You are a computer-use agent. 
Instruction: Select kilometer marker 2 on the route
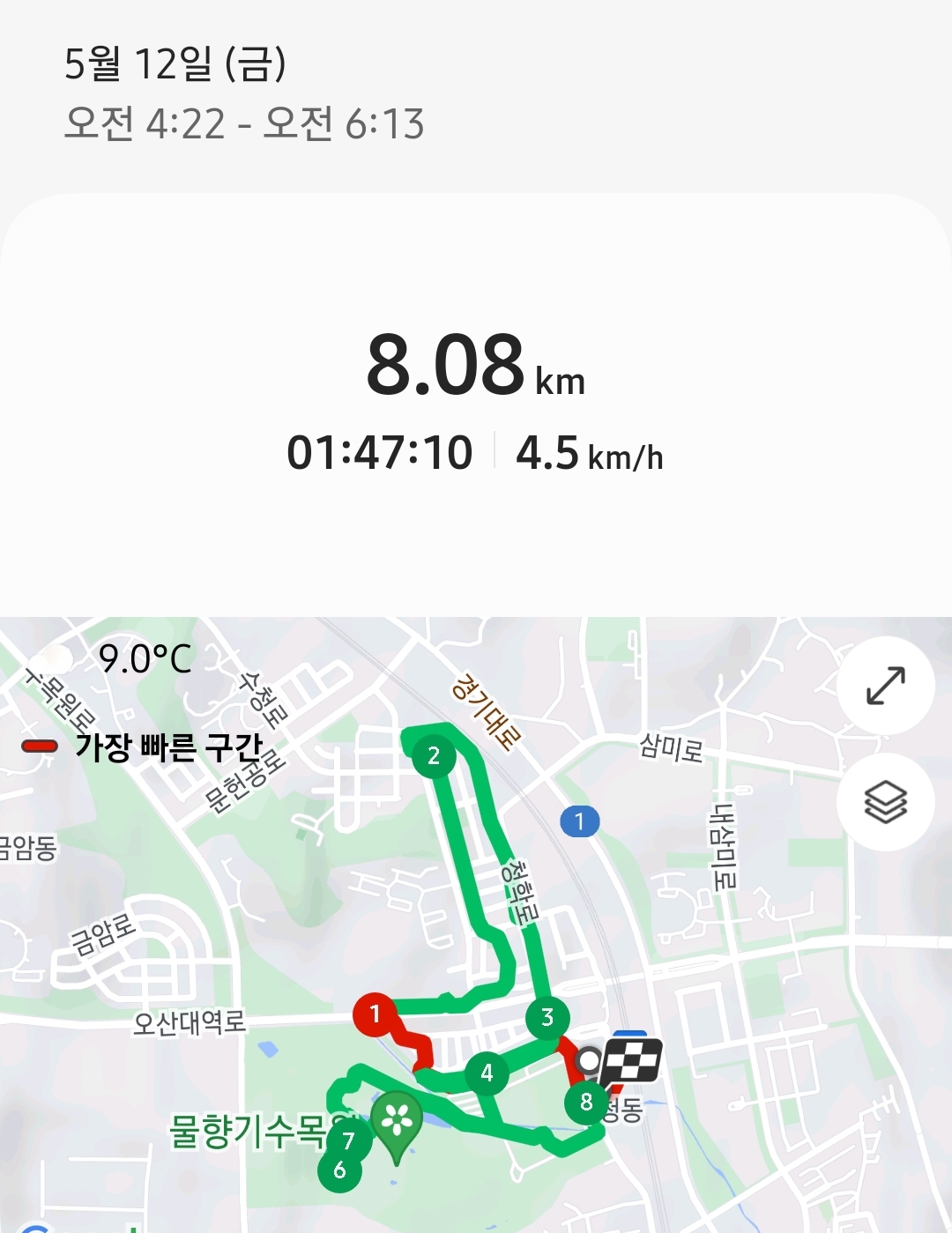click(433, 755)
